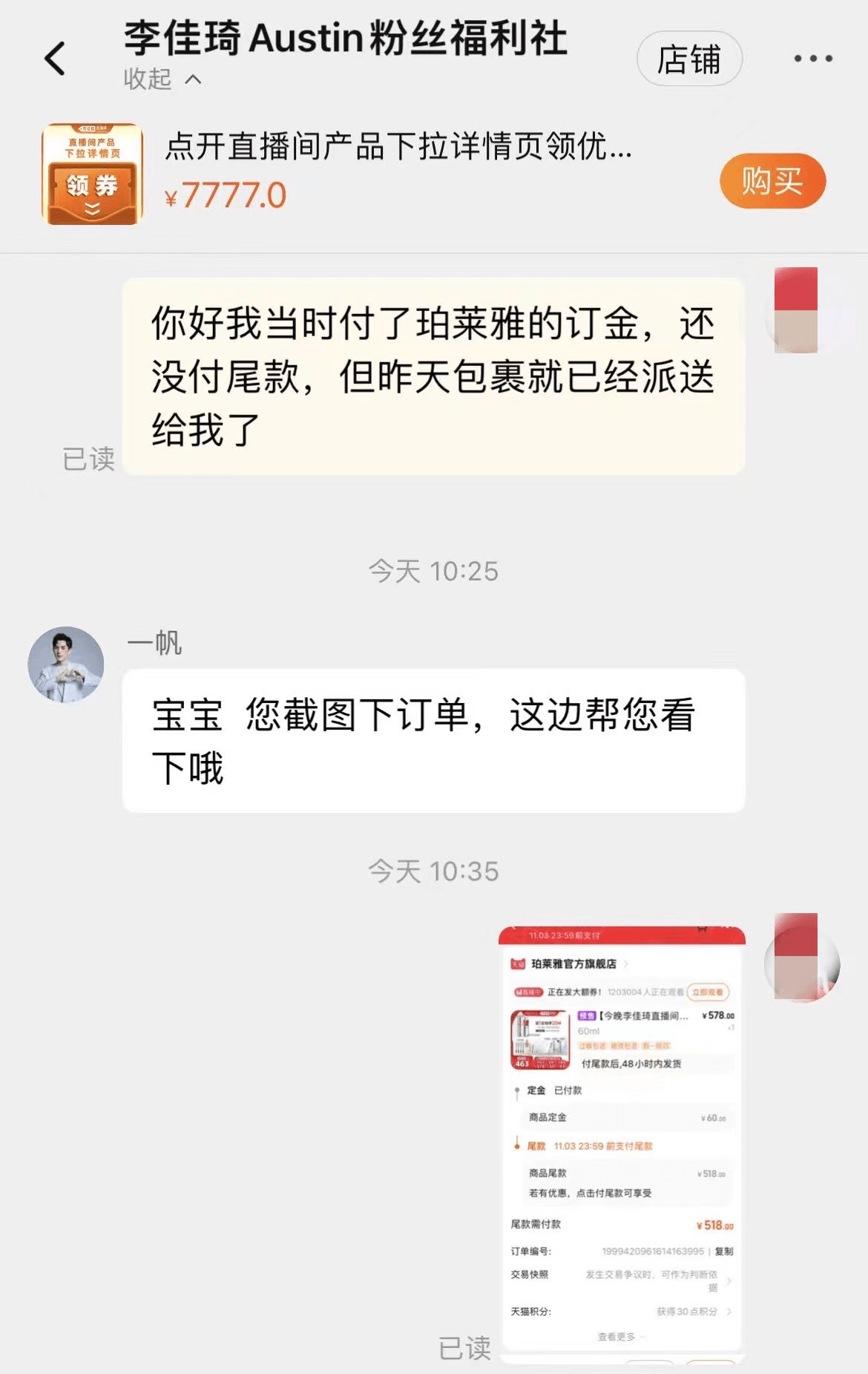This screenshot has height=1374, width=868.
Task: View the sent order screenshot image
Action: (x=622, y=1143)
